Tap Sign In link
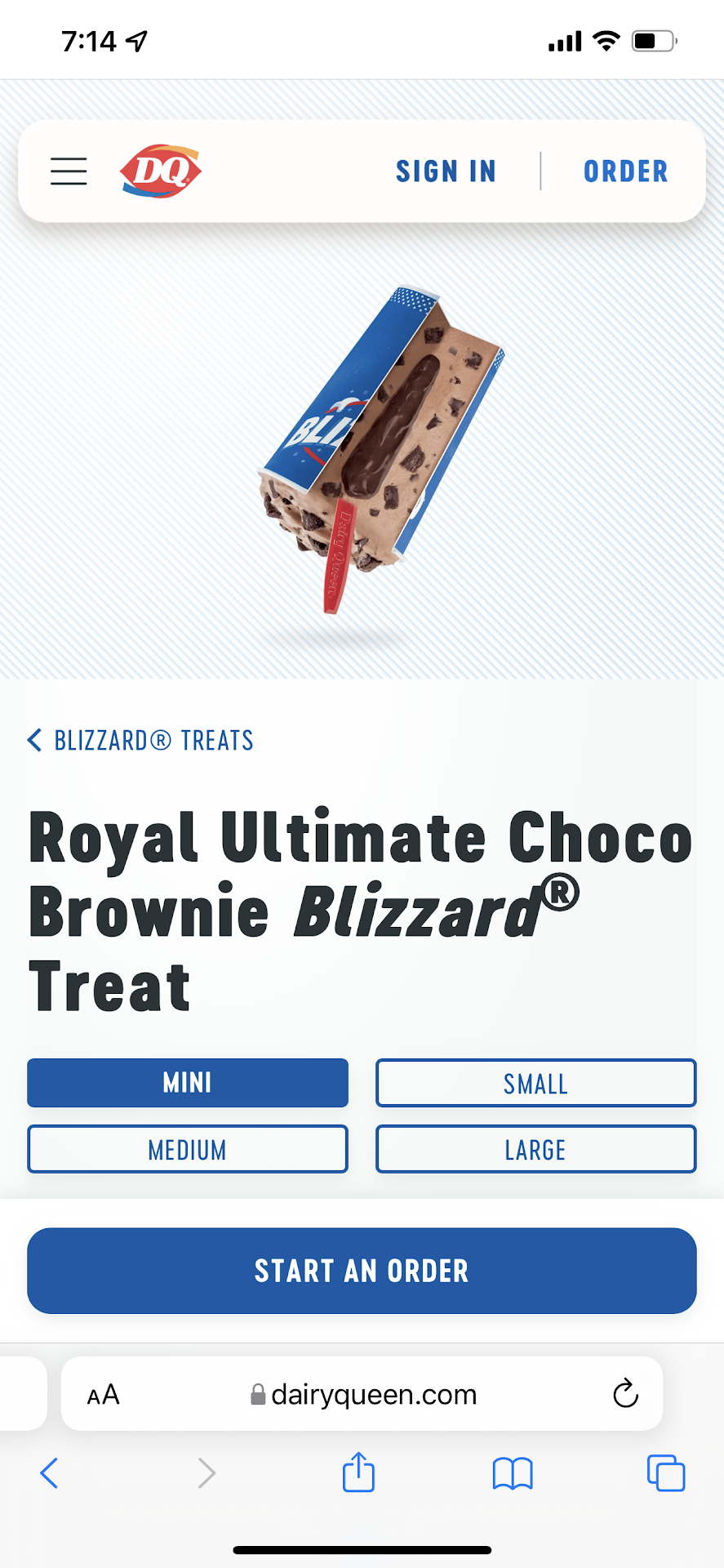The height and width of the screenshot is (1568, 724). point(446,171)
